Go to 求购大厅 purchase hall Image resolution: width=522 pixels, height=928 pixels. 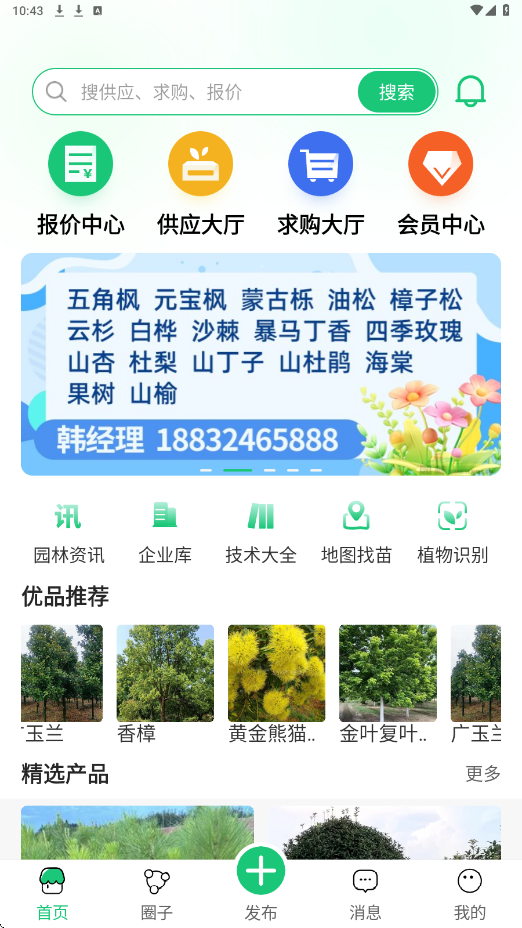(x=321, y=184)
